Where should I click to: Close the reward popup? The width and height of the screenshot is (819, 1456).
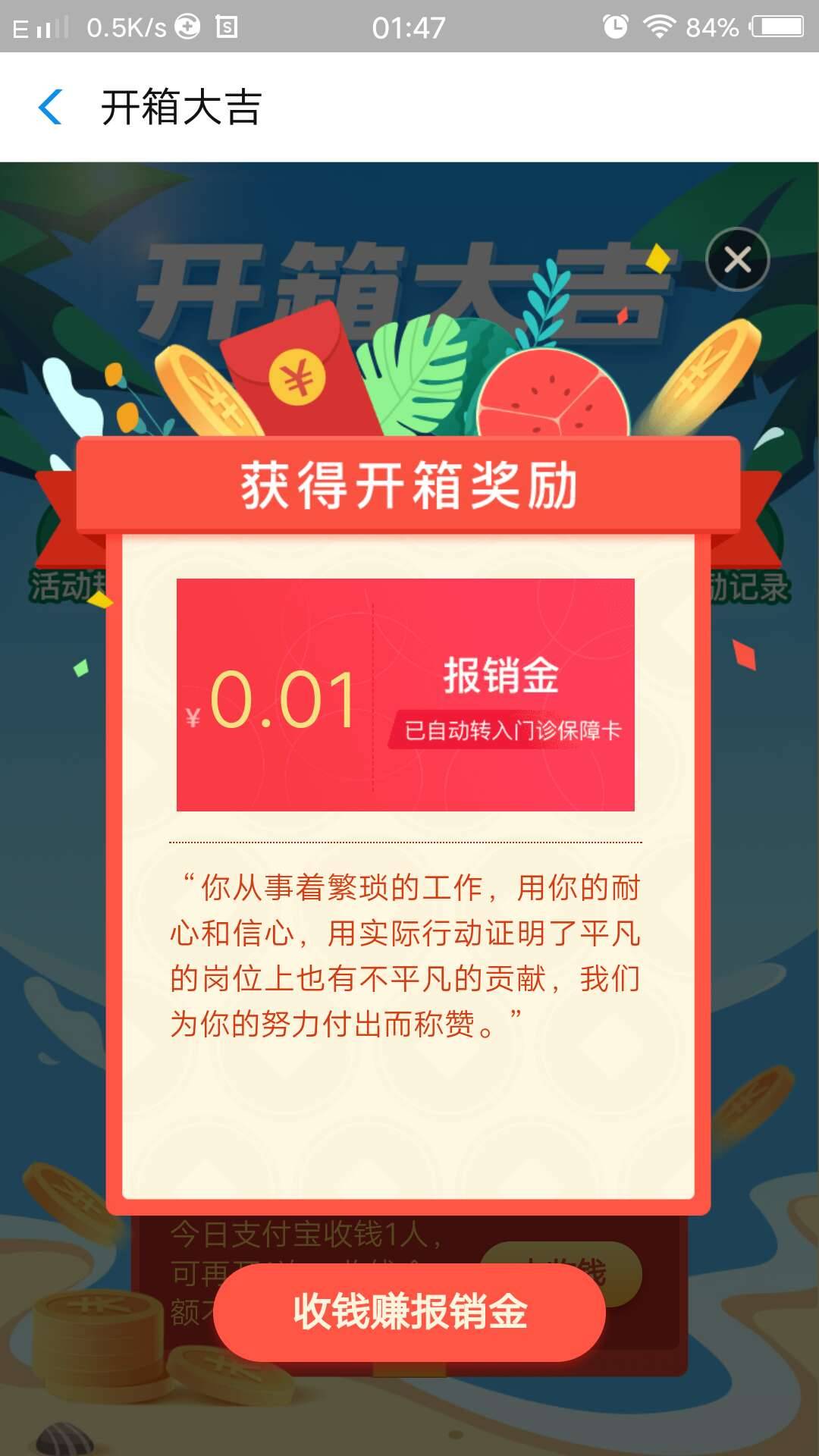coord(737,259)
